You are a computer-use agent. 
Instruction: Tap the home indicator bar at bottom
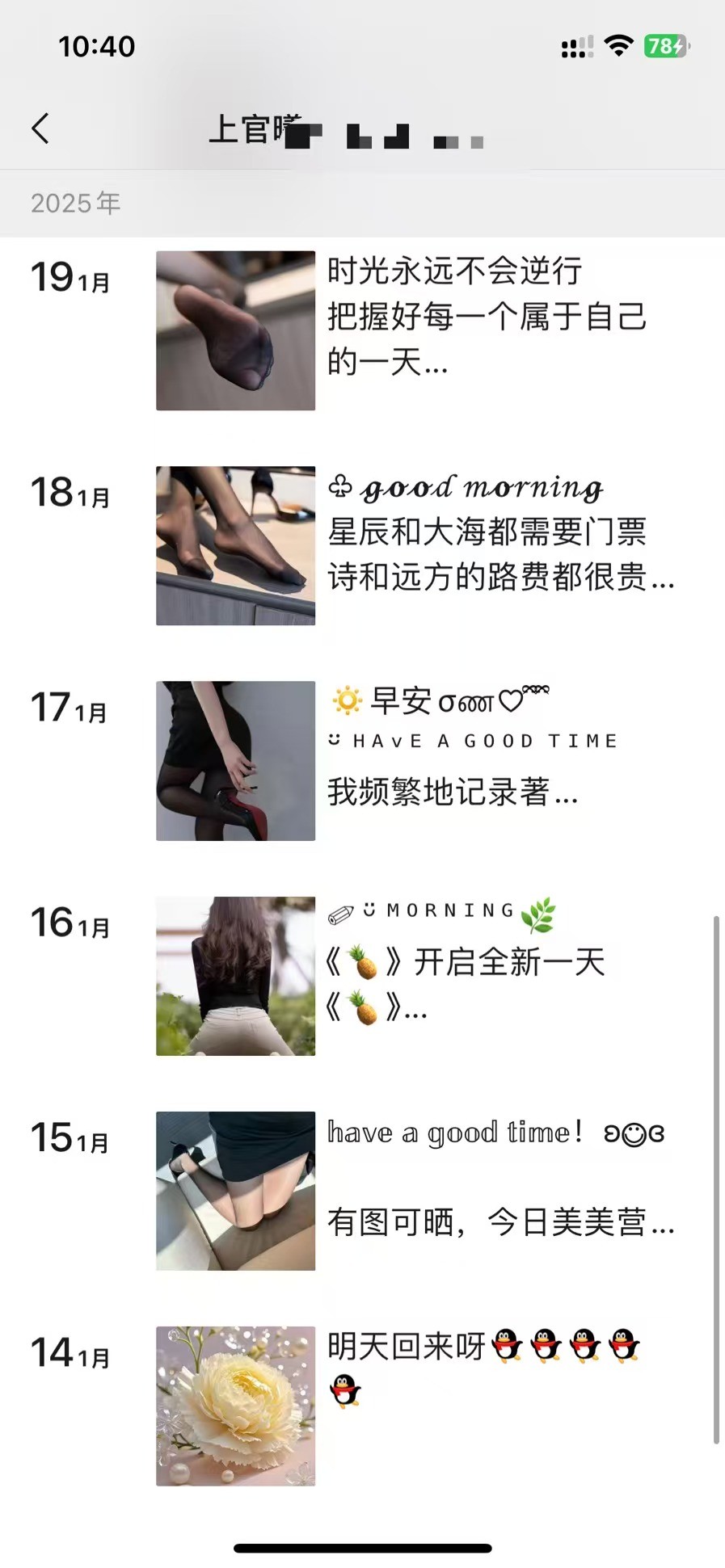pyautogui.click(x=362, y=1549)
